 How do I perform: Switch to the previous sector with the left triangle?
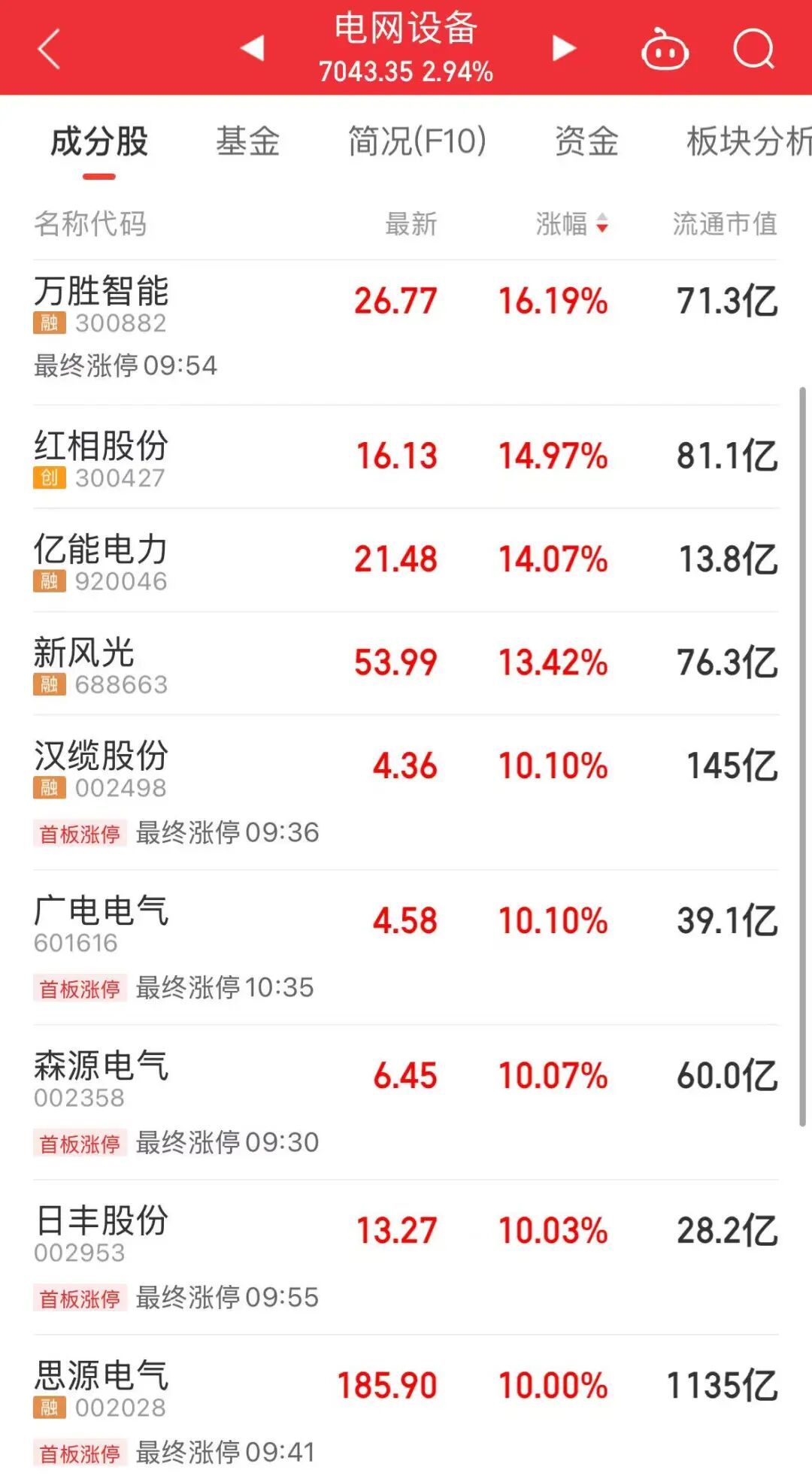point(253,48)
